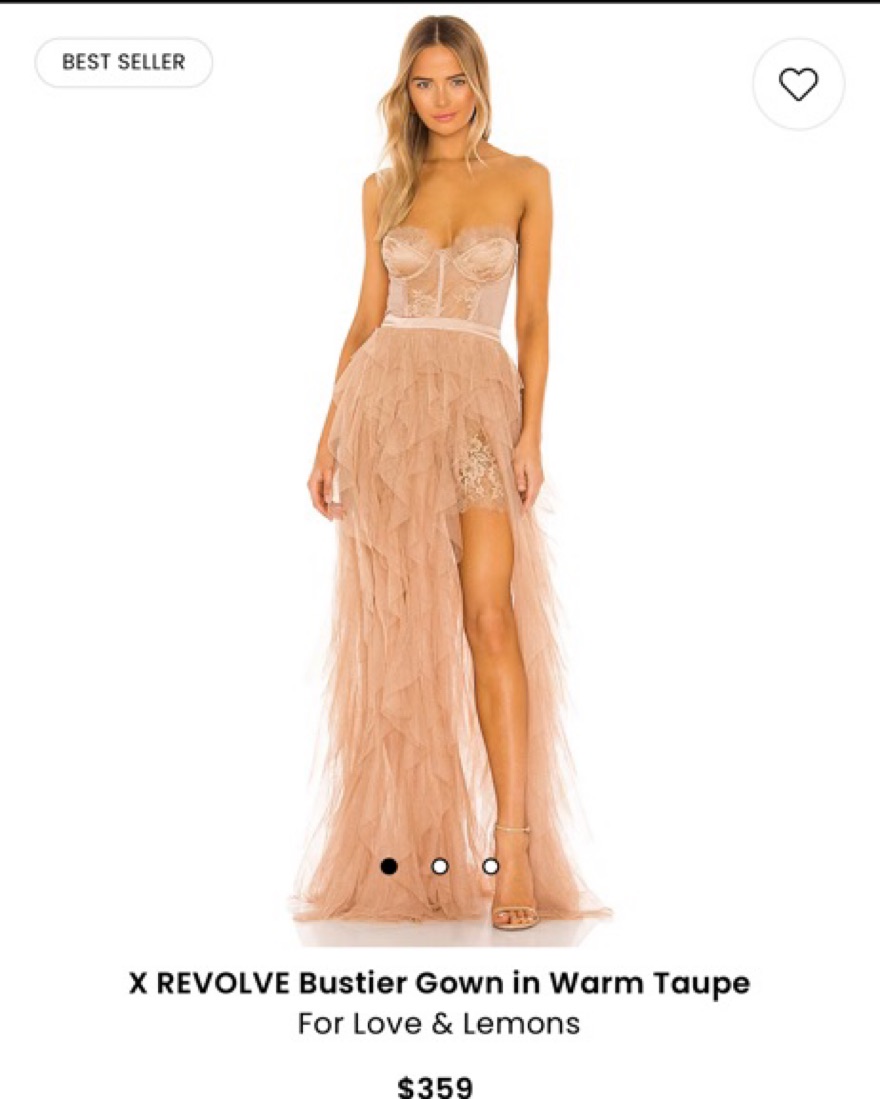Jump to the second product photo dot
Screen dimensions: 880x1099
[440, 866]
